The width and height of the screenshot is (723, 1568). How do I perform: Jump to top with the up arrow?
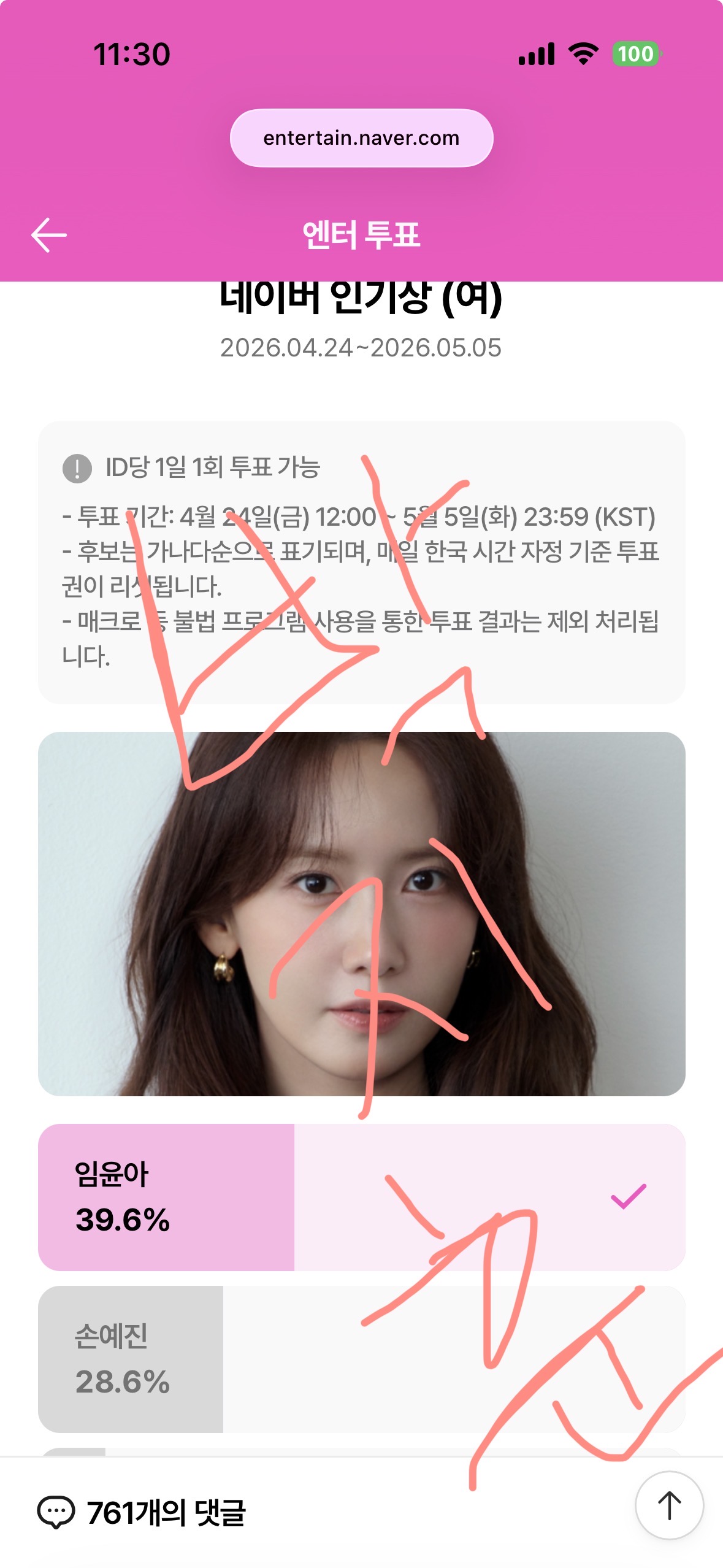coord(669,1505)
